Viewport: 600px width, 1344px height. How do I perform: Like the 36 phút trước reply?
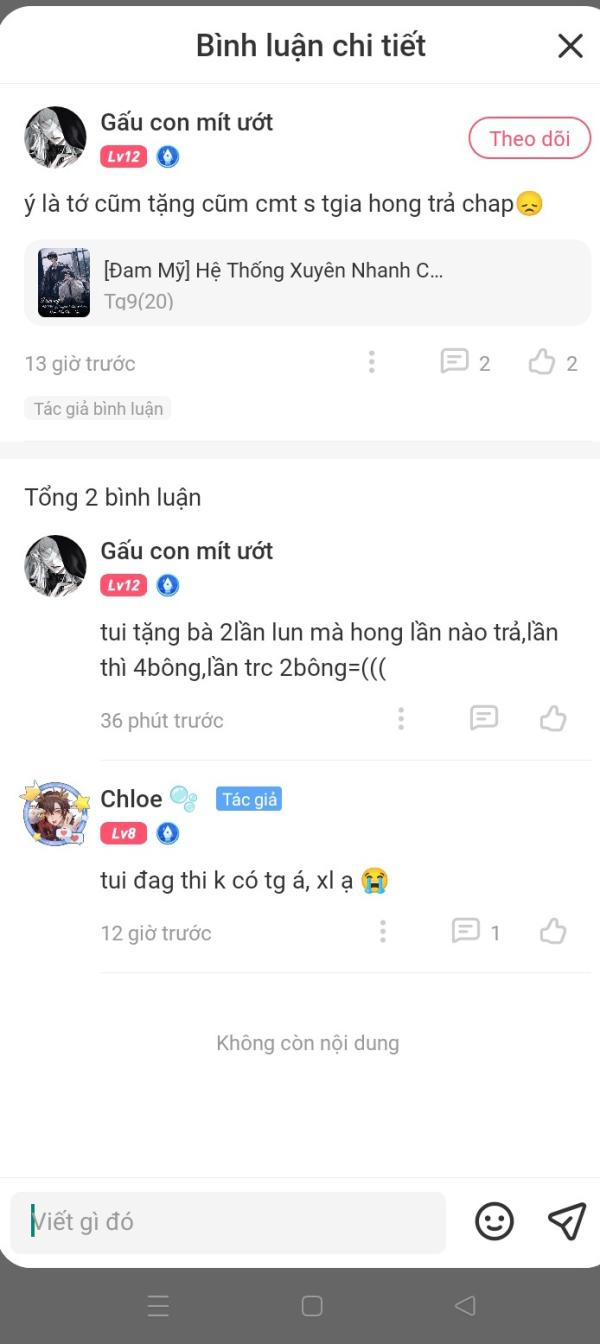(x=553, y=718)
